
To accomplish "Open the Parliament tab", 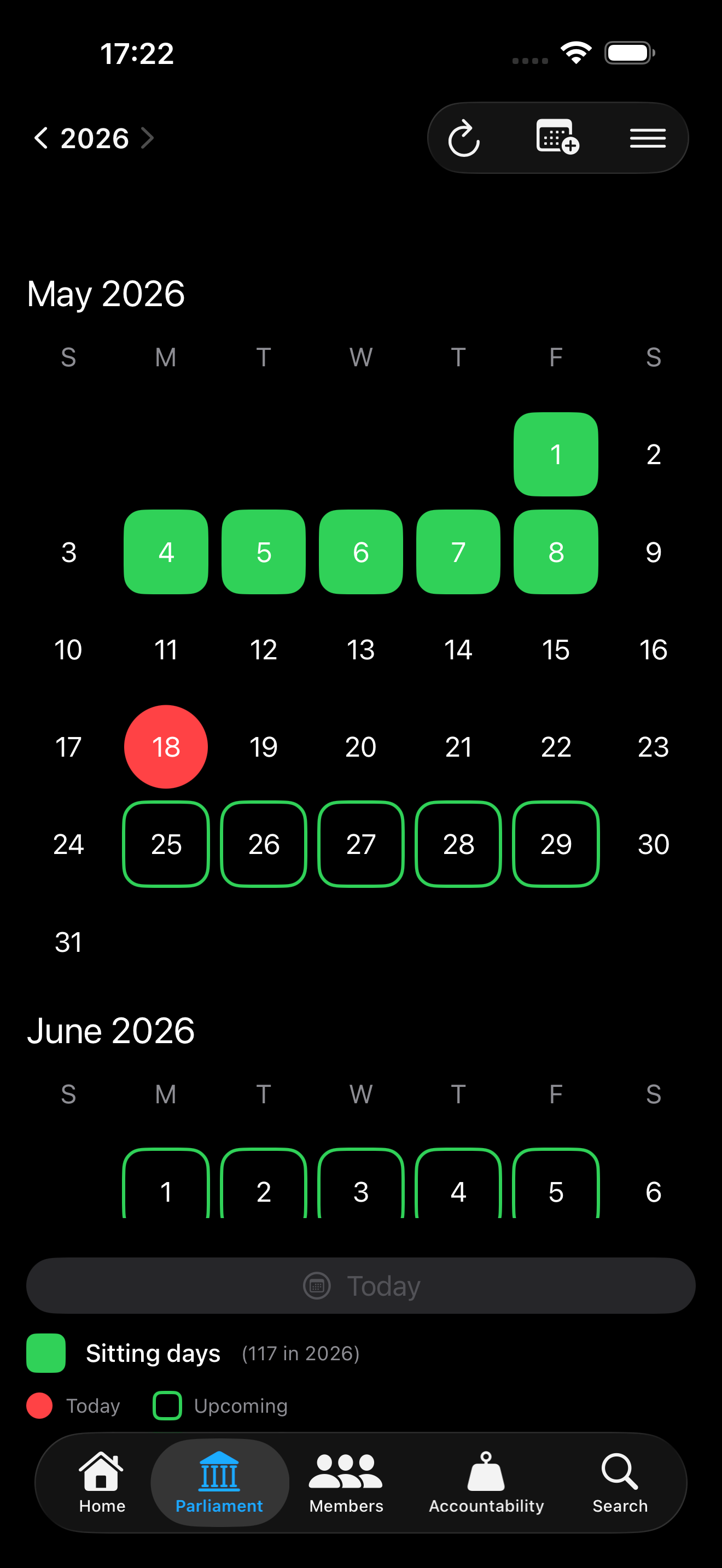I will click(x=219, y=1483).
